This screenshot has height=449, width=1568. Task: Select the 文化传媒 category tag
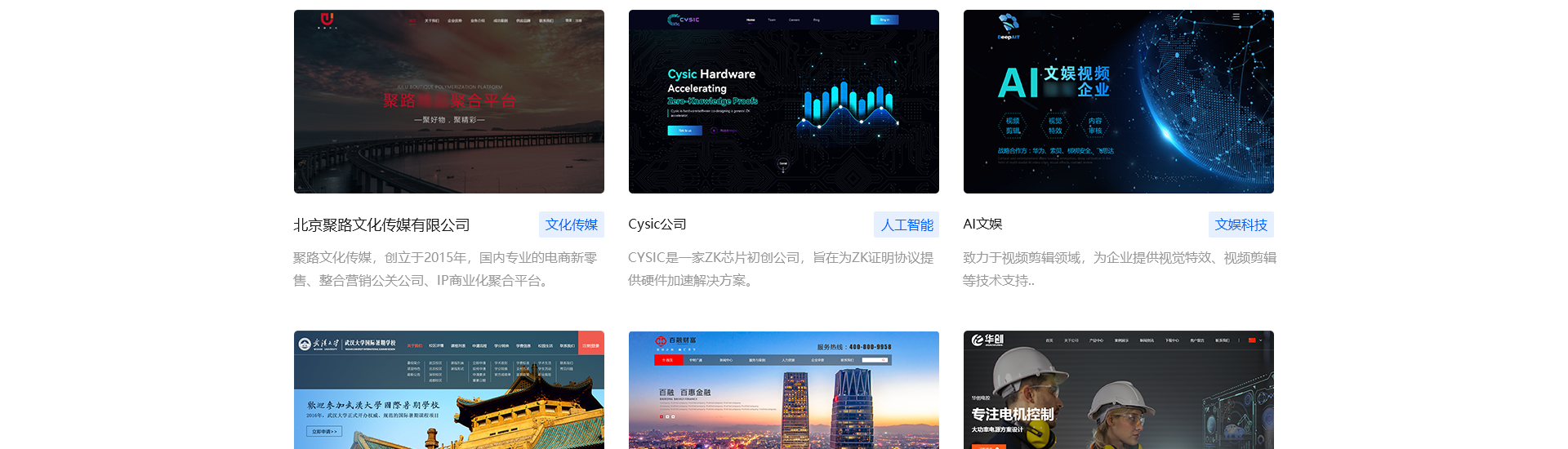(571, 224)
